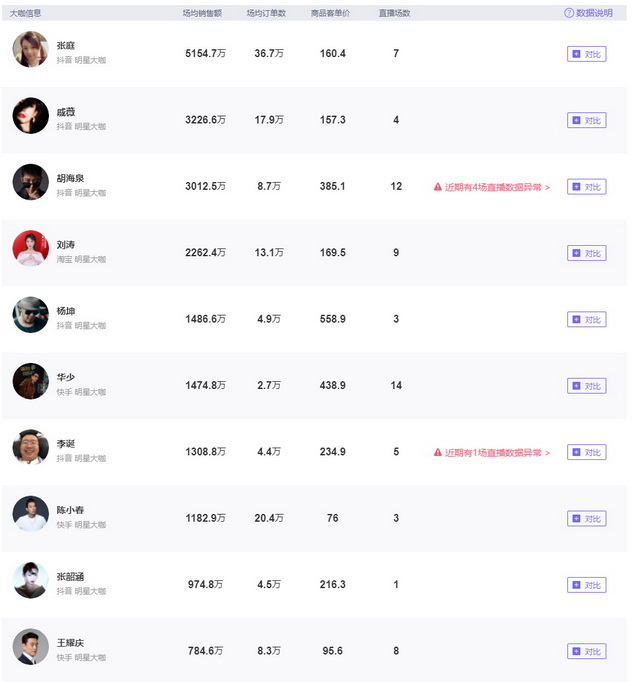Add 杨坤 to the comparison list

(x=586, y=319)
